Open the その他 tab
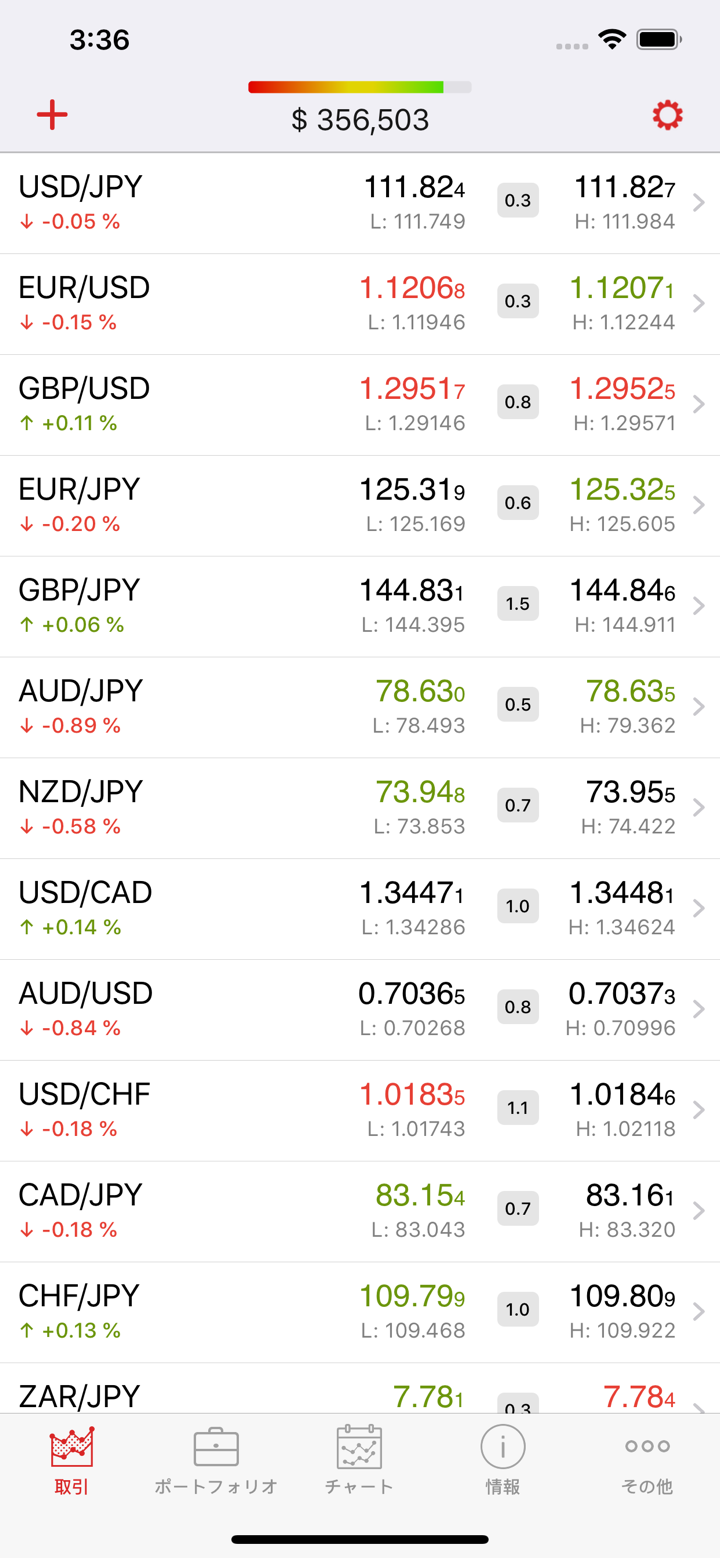 point(647,1460)
